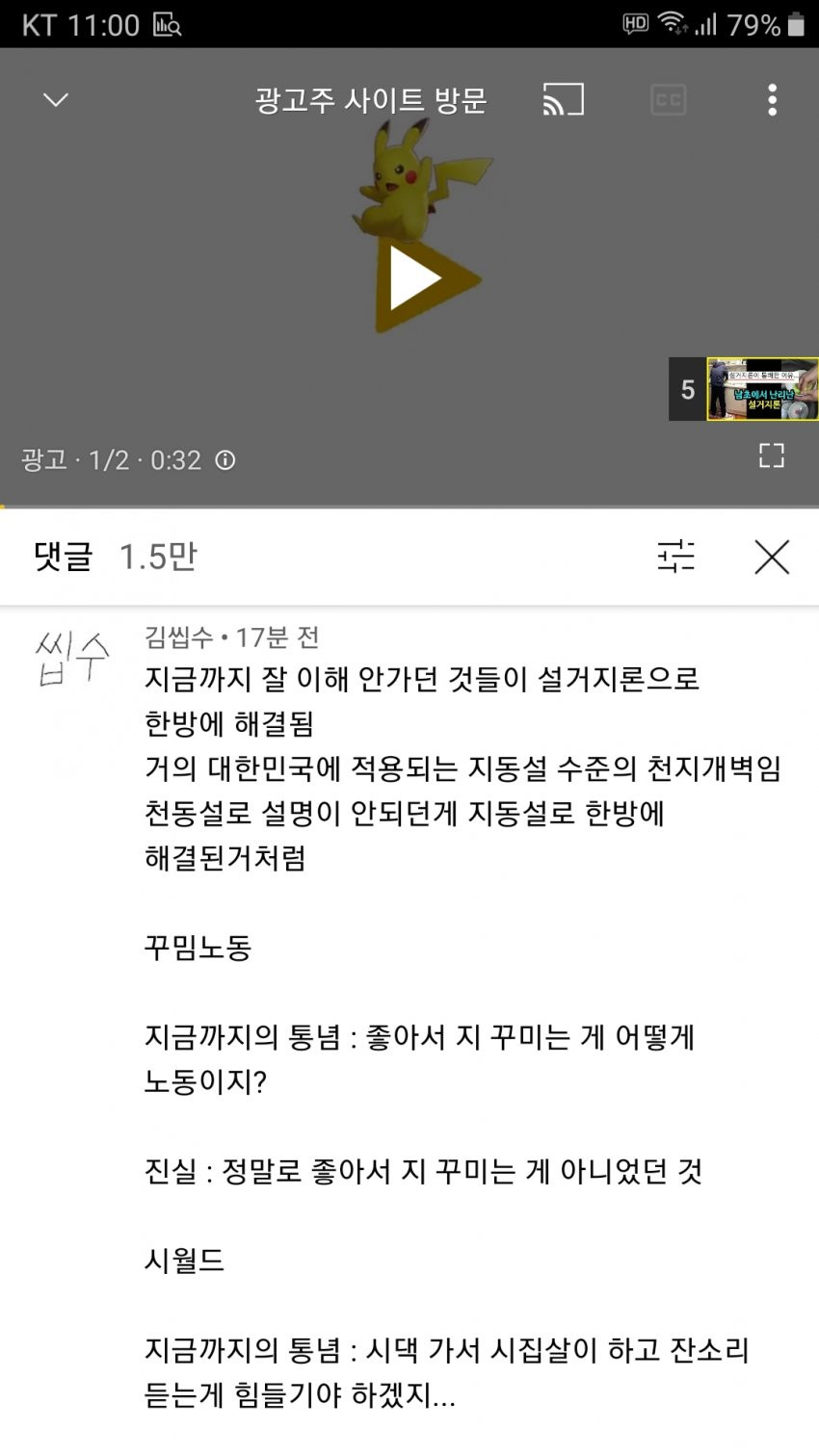Open 김씹수's profile avatar

71,658
